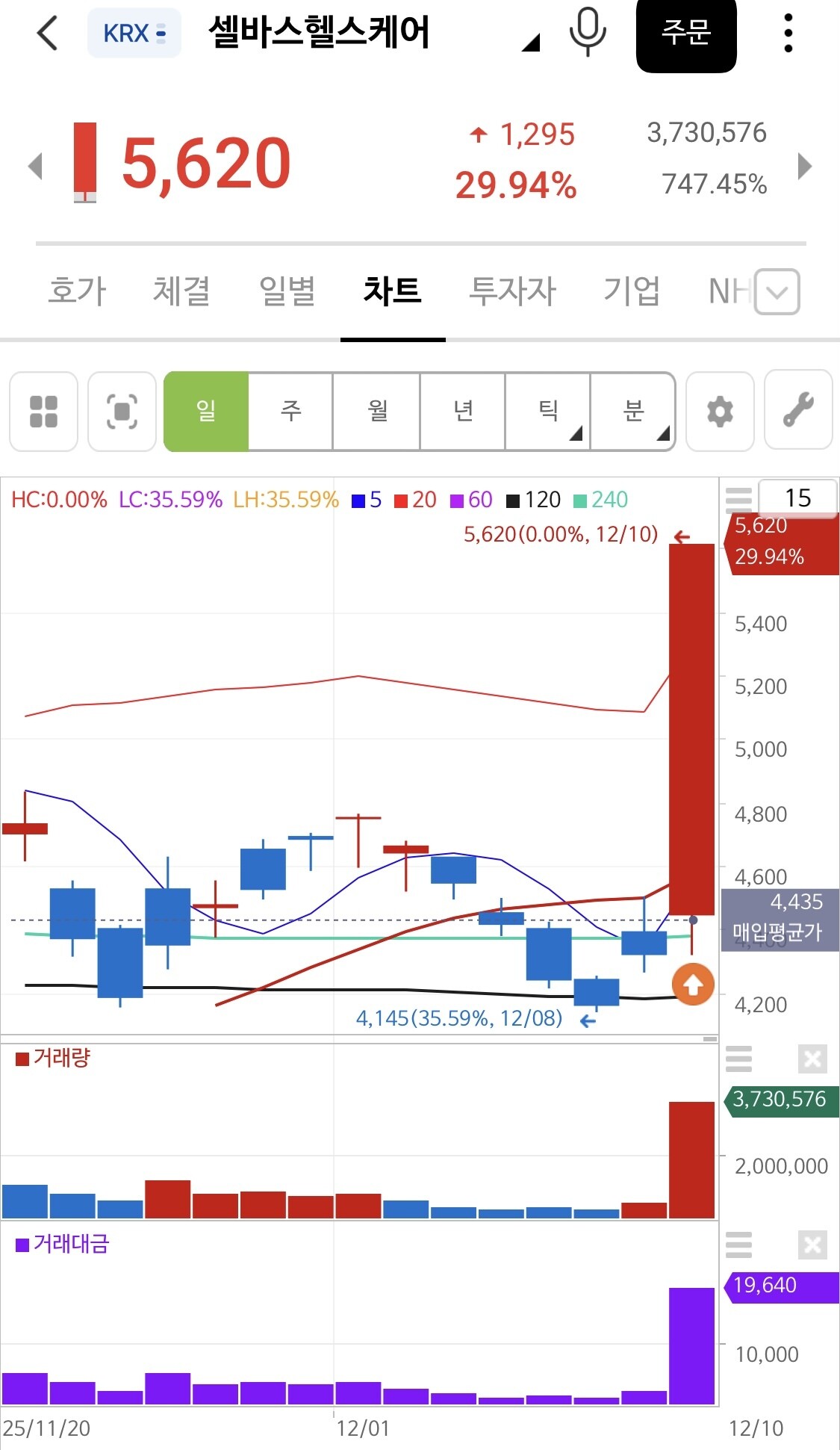Open the 일별 tab

coord(287,291)
